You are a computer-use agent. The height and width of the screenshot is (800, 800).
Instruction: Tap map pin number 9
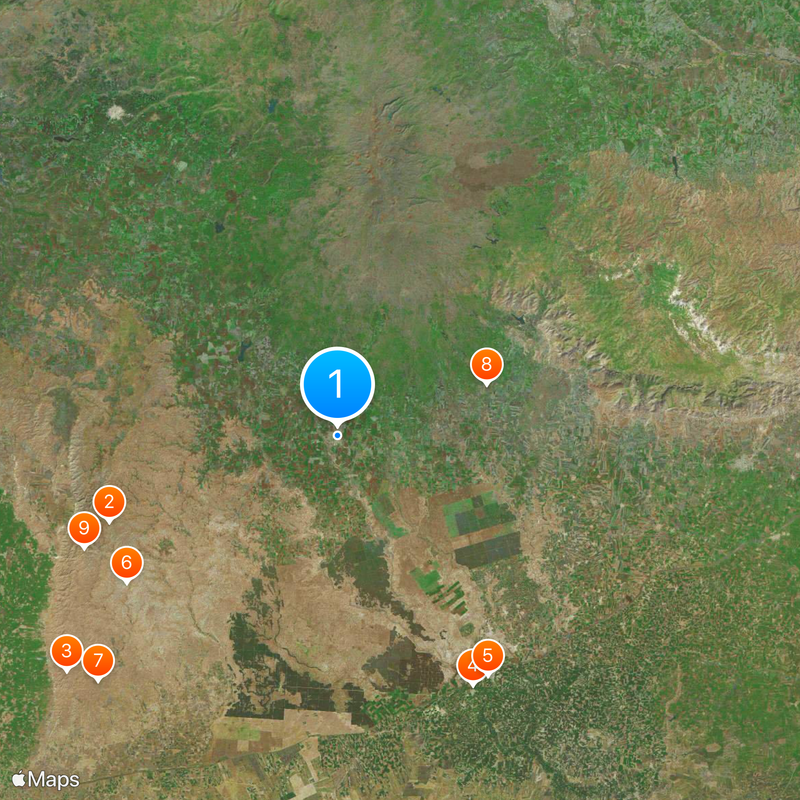[84, 528]
